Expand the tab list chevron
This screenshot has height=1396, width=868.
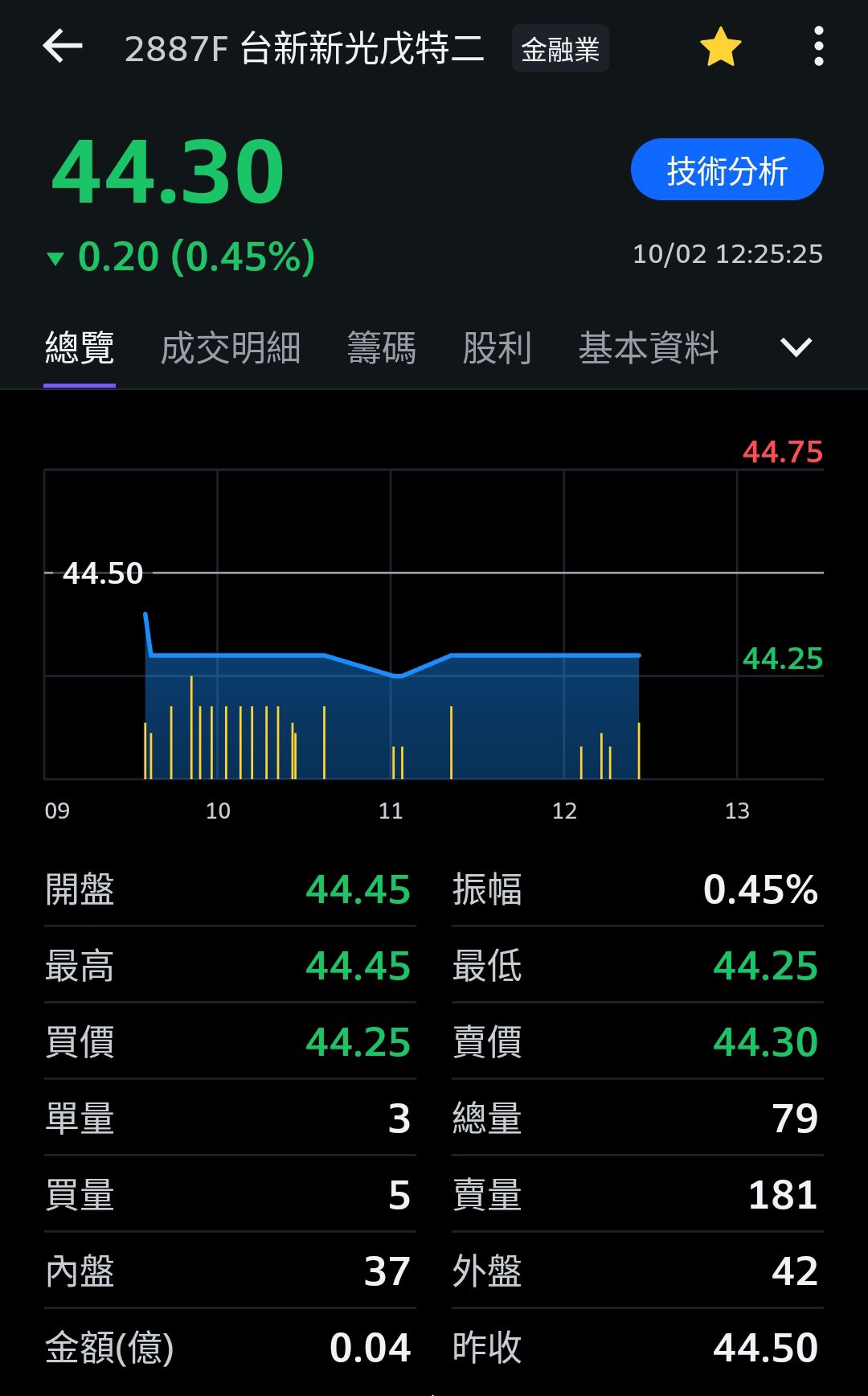click(x=796, y=347)
